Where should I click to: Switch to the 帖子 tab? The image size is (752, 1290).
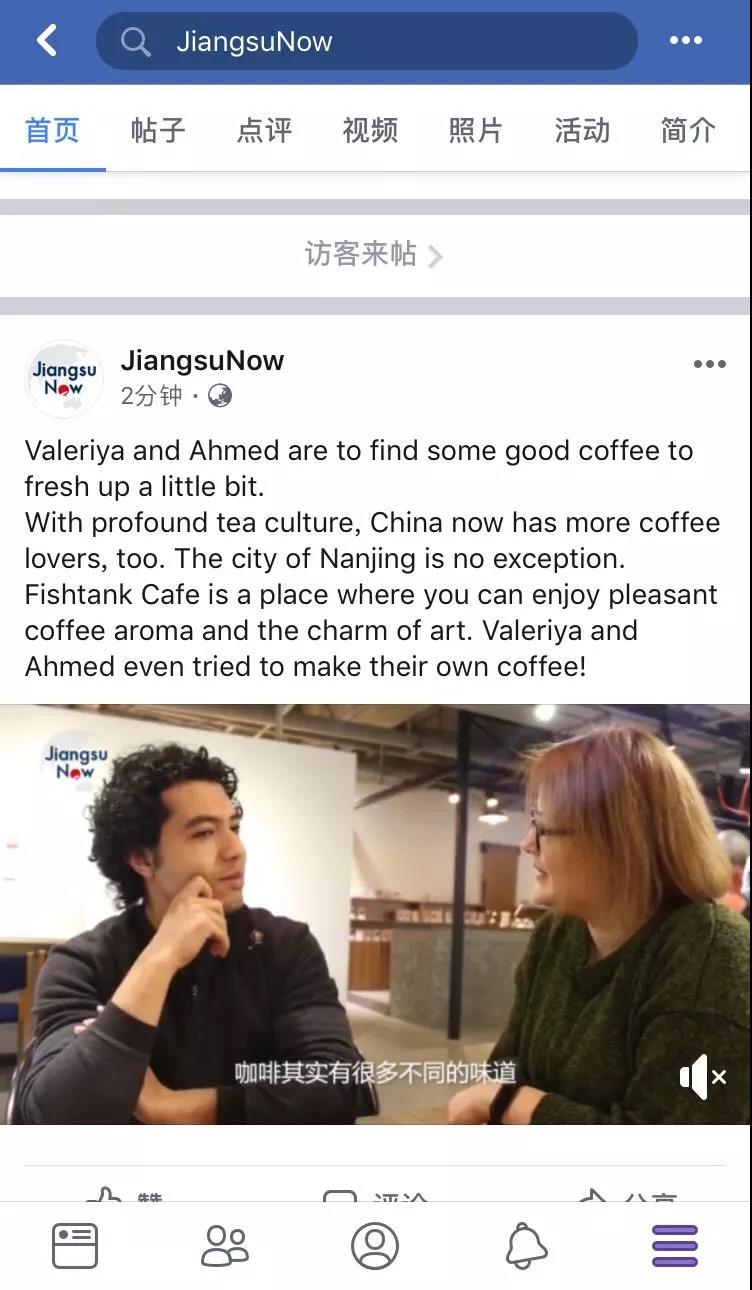pos(158,131)
